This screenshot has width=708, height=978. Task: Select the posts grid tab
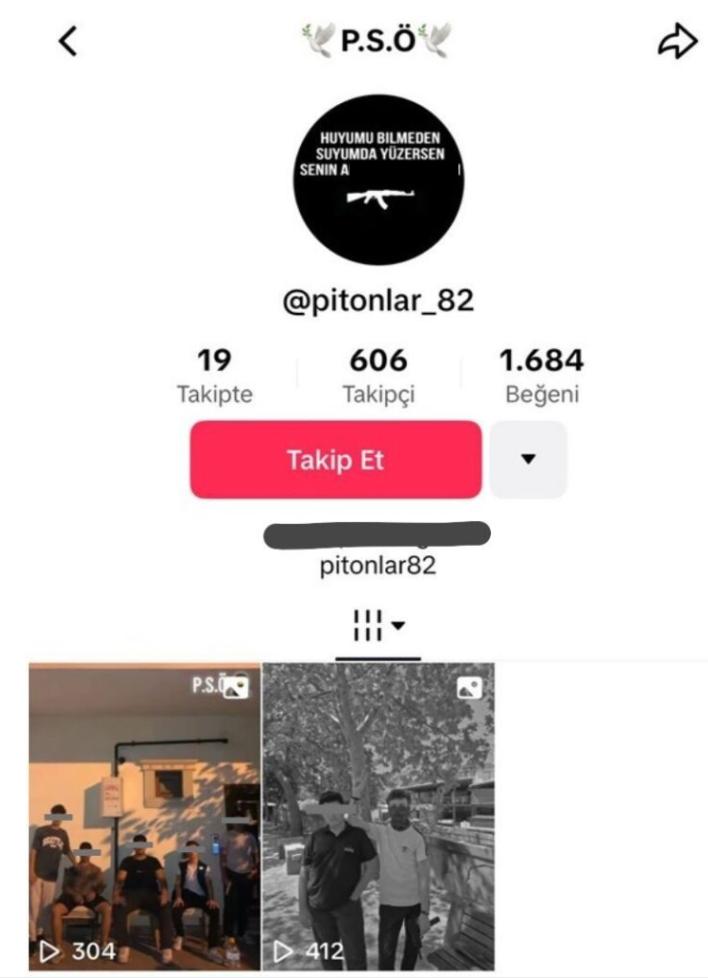[378, 627]
